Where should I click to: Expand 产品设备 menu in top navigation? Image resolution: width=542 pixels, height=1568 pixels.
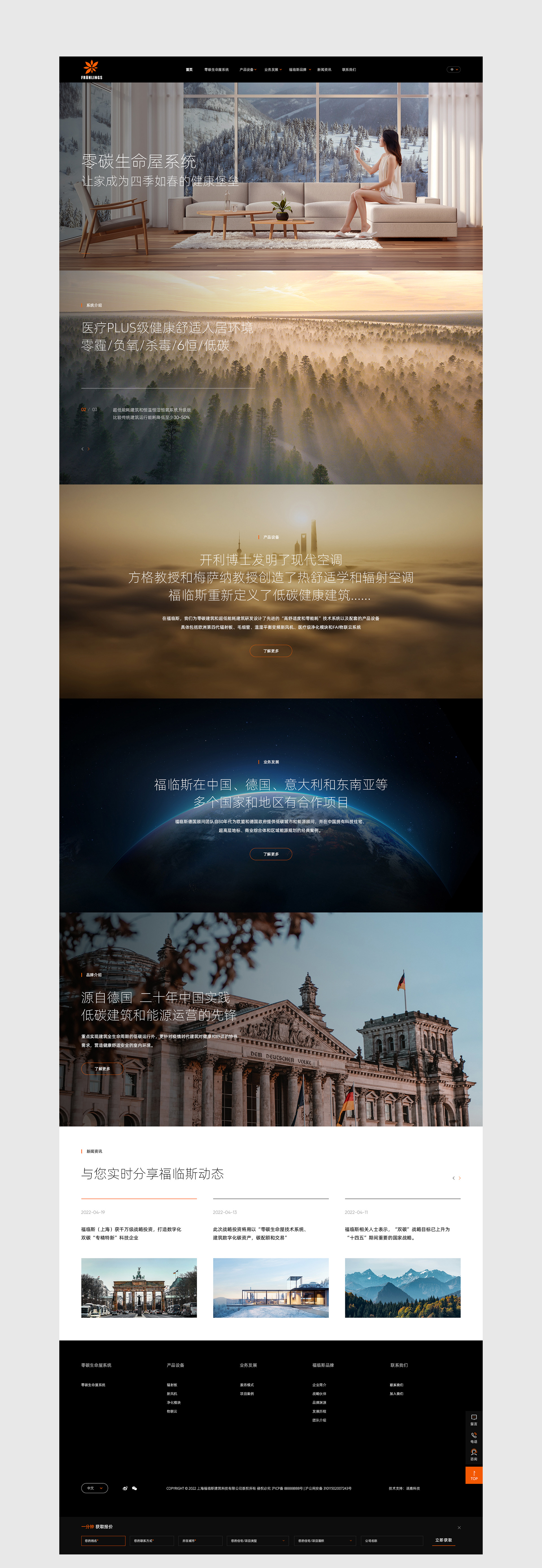(248, 69)
